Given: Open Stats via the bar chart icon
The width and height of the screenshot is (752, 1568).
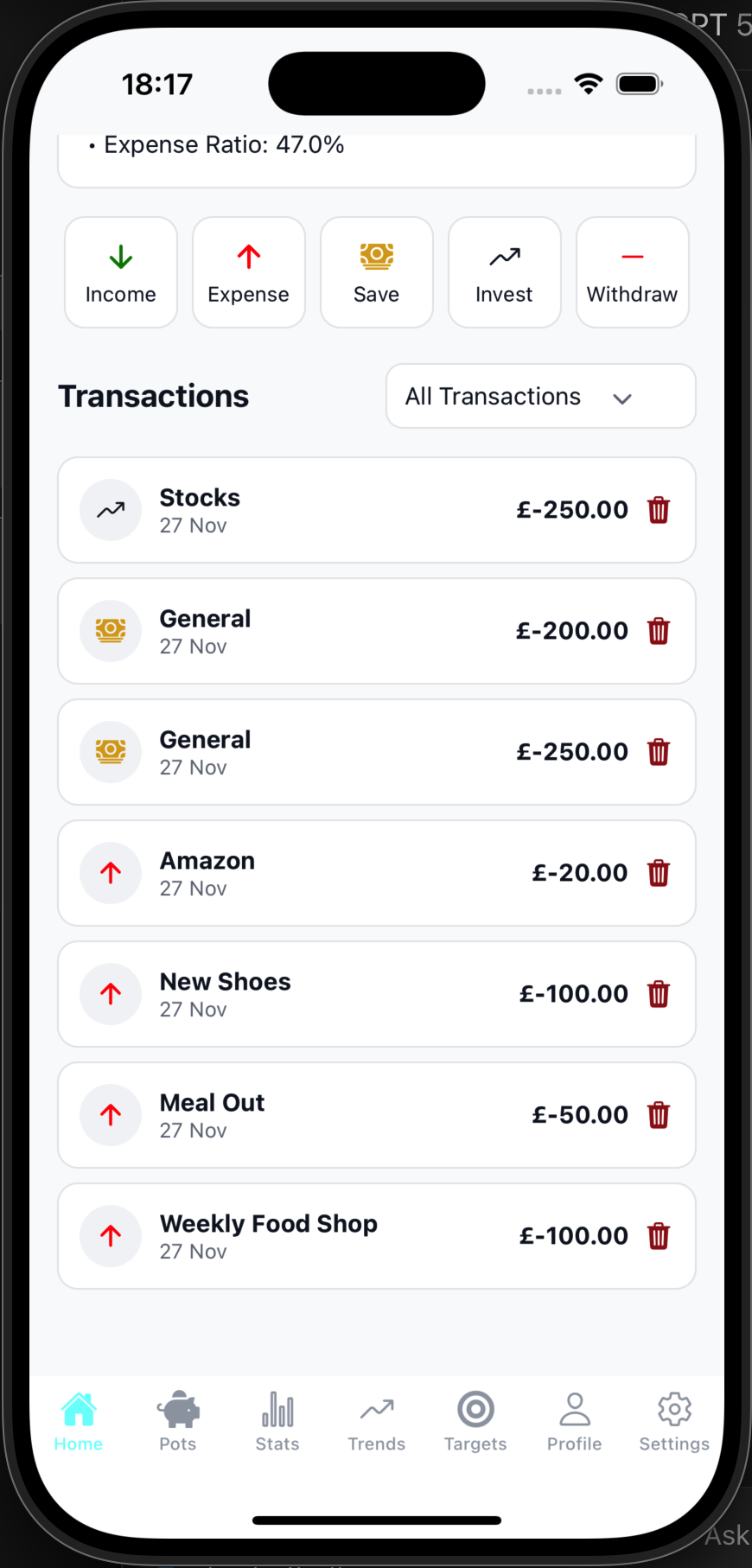Looking at the screenshot, I should tap(277, 1409).
